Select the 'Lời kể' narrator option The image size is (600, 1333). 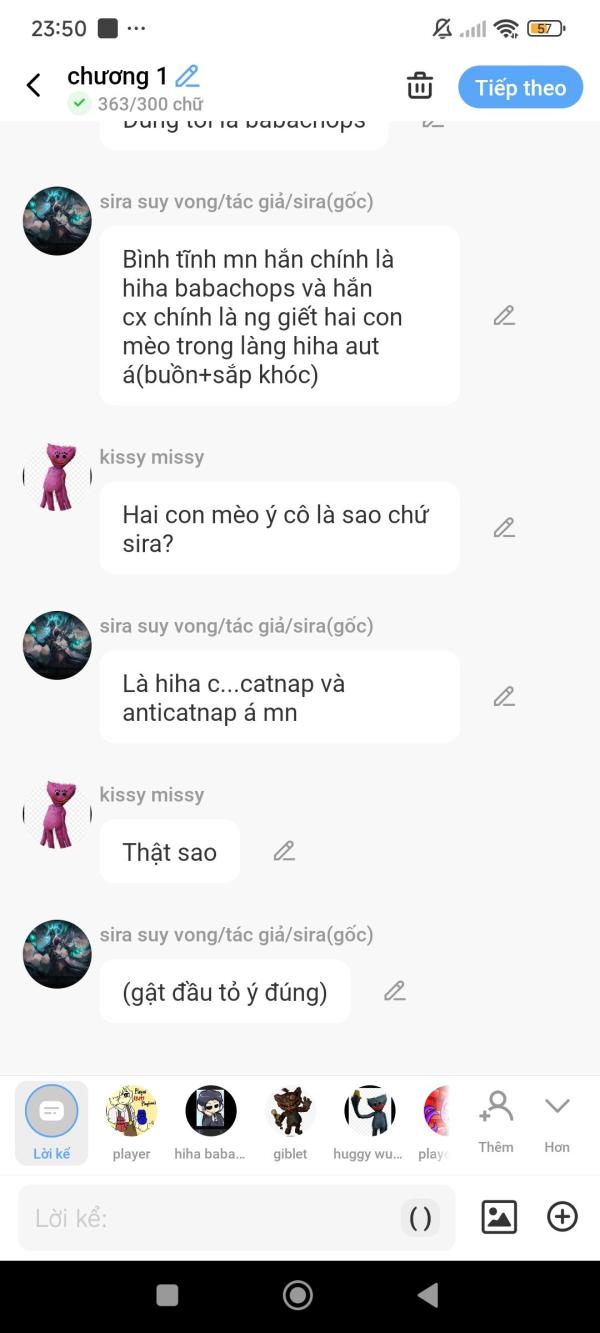point(51,1122)
